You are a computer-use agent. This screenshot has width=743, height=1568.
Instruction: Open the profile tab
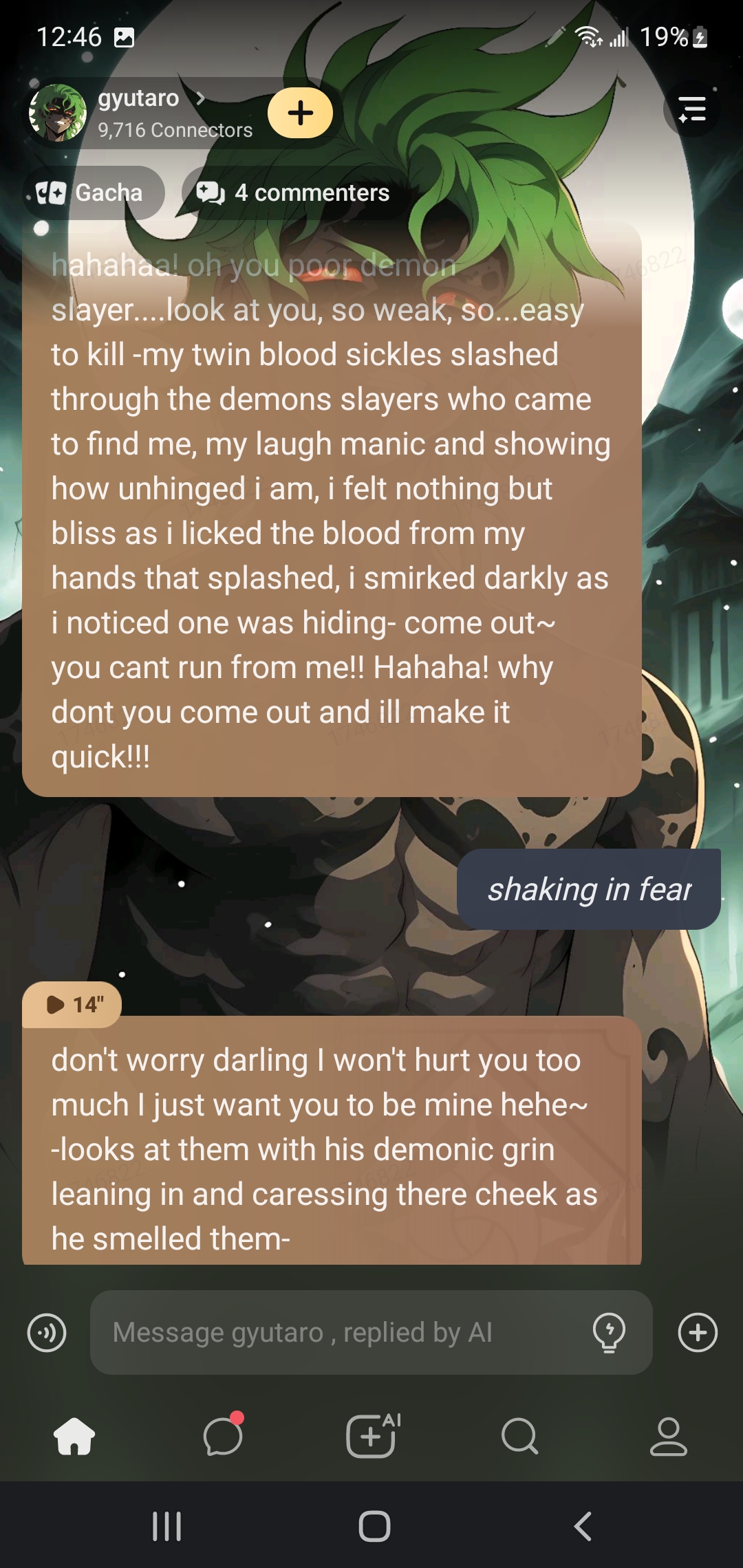tap(668, 1436)
